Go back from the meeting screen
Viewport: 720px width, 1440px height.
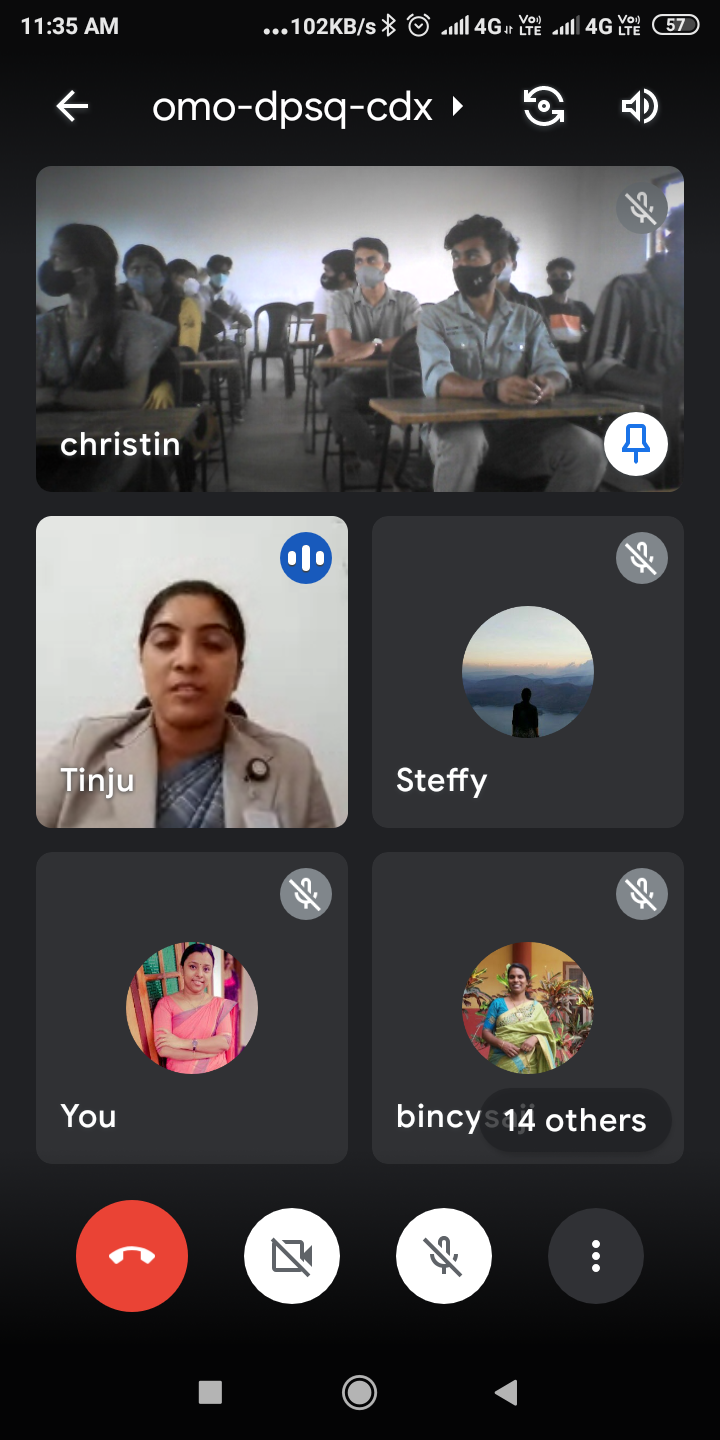click(x=72, y=106)
